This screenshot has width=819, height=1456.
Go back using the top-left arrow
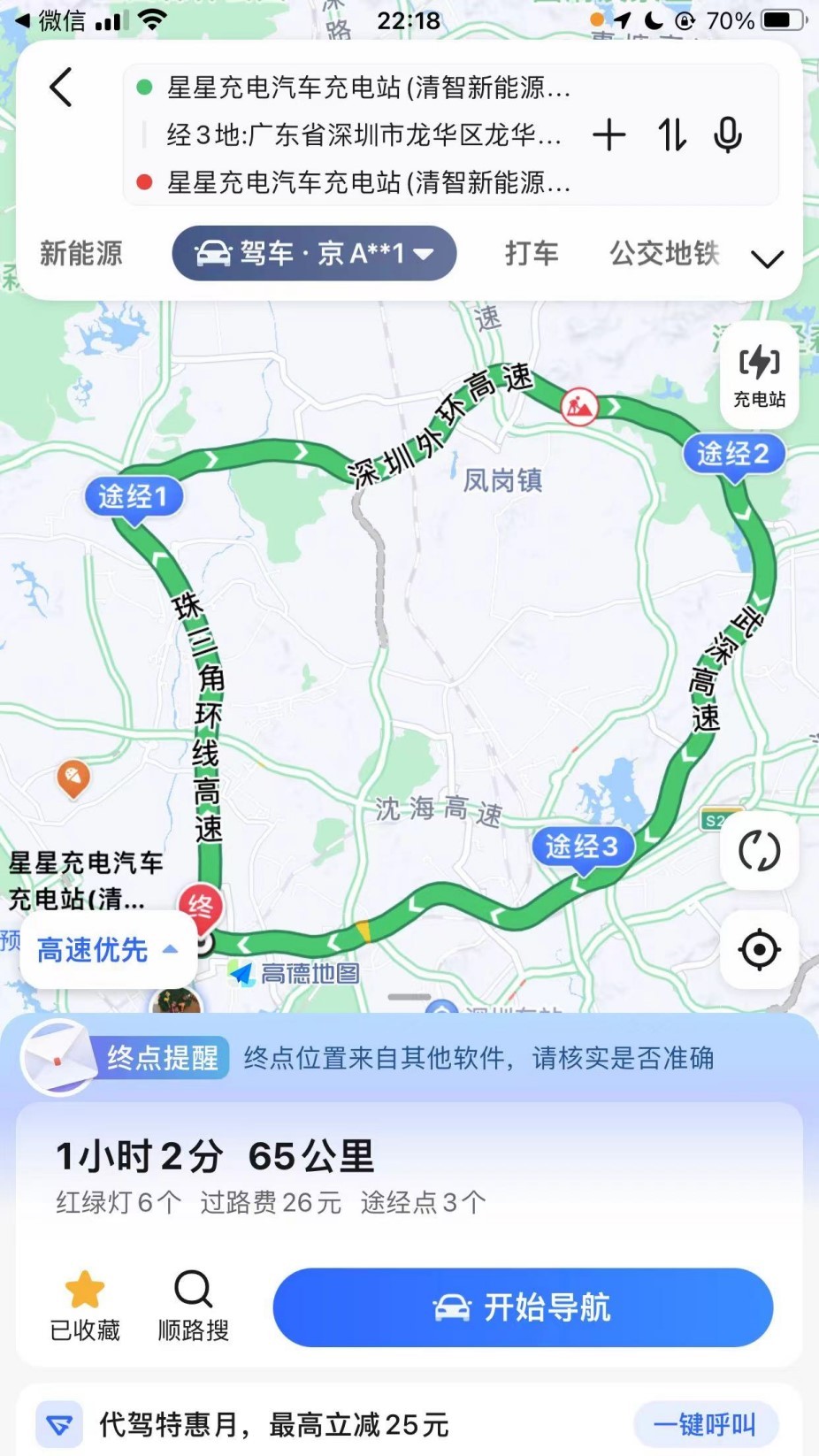click(x=61, y=88)
